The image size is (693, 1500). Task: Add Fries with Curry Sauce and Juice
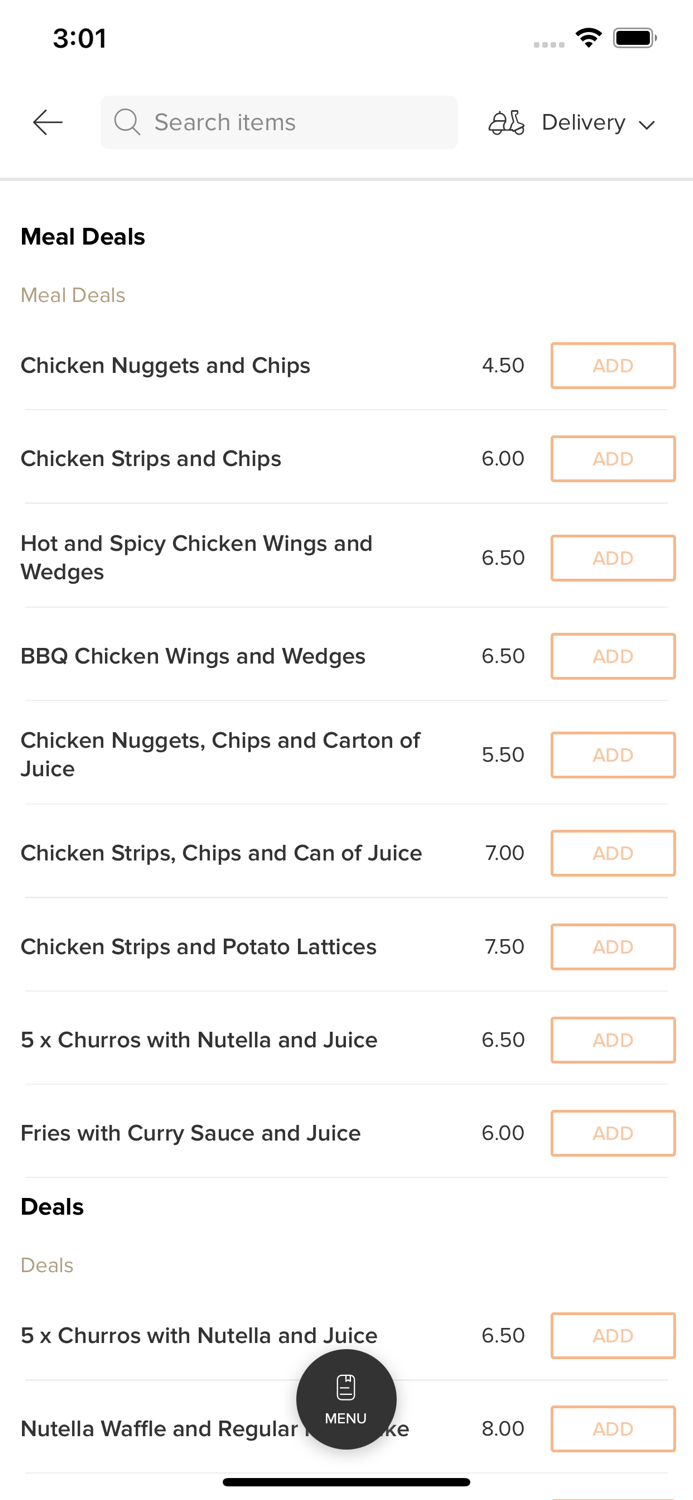[612, 1133]
